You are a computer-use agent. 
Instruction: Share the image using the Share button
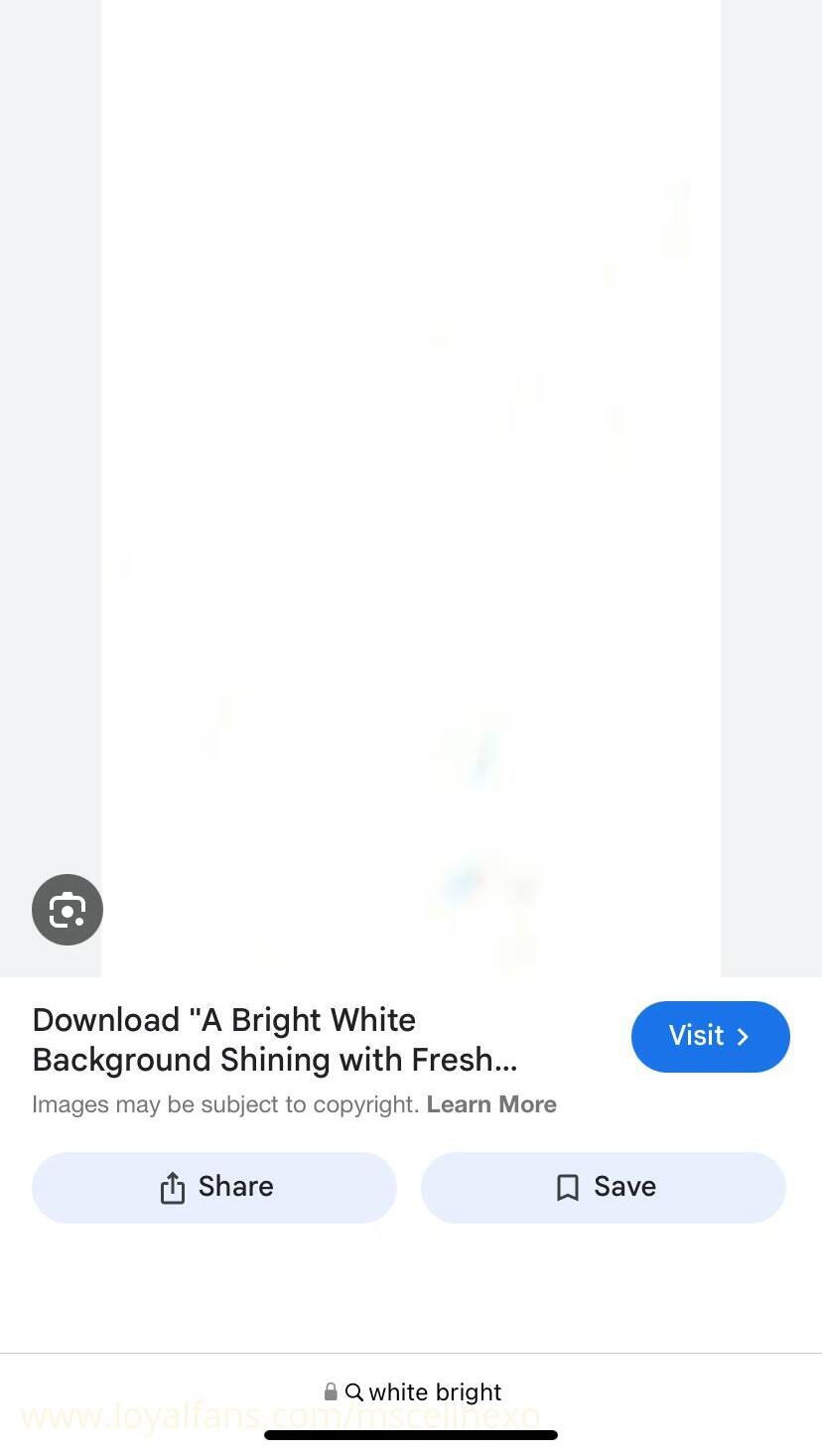point(213,1187)
